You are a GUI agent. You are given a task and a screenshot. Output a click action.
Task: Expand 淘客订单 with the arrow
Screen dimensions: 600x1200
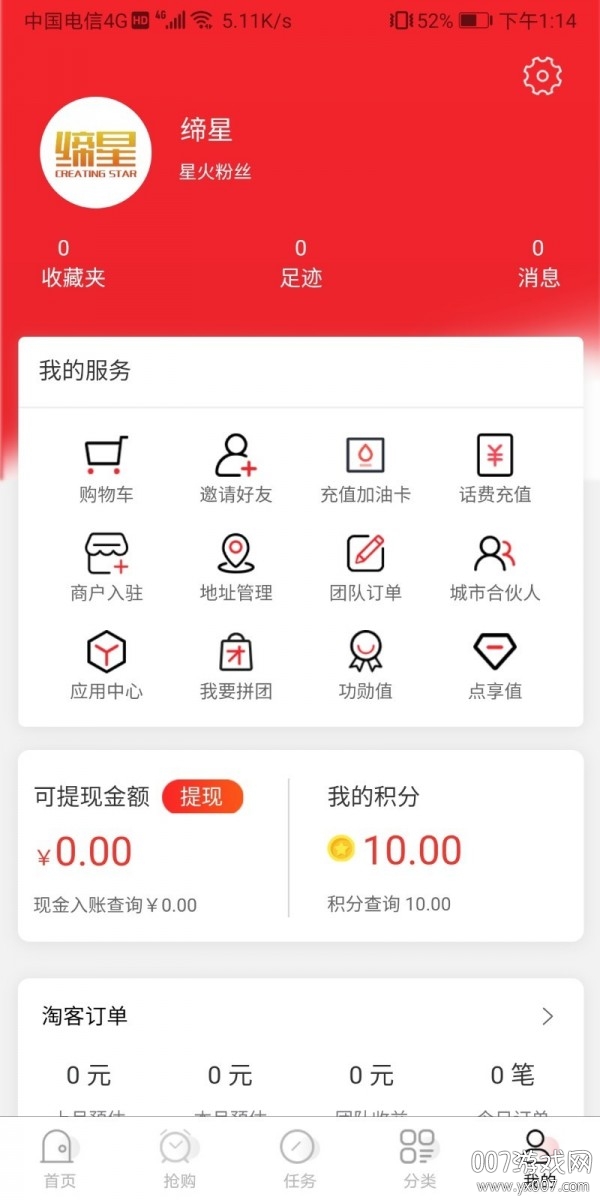click(x=547, y=1016)
